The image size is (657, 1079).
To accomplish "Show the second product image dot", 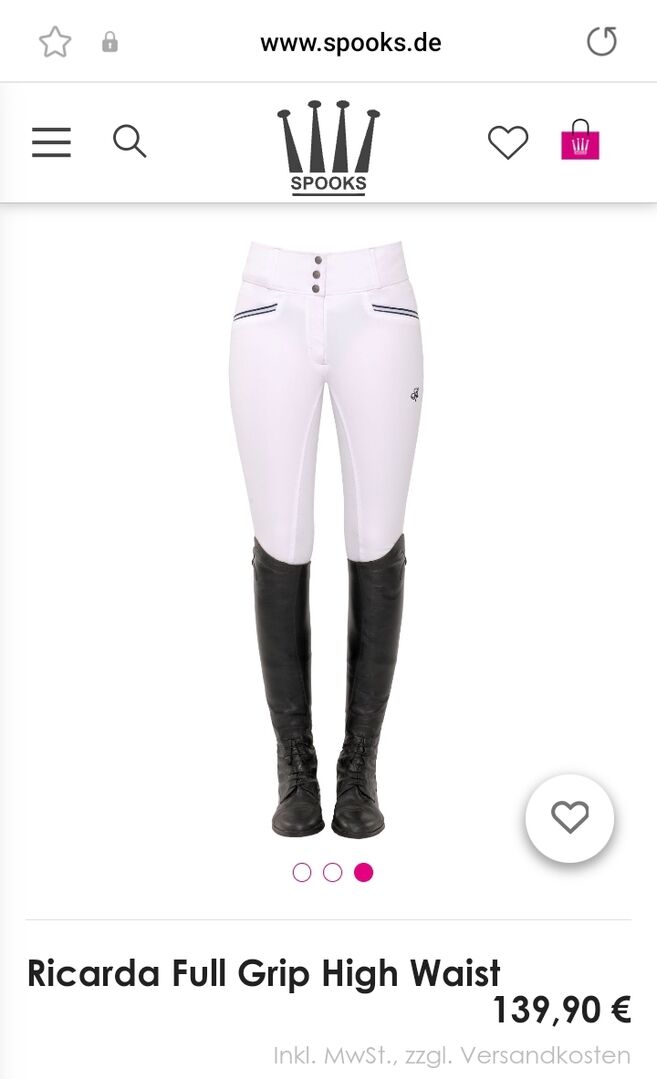I will [x=333, y=872].
